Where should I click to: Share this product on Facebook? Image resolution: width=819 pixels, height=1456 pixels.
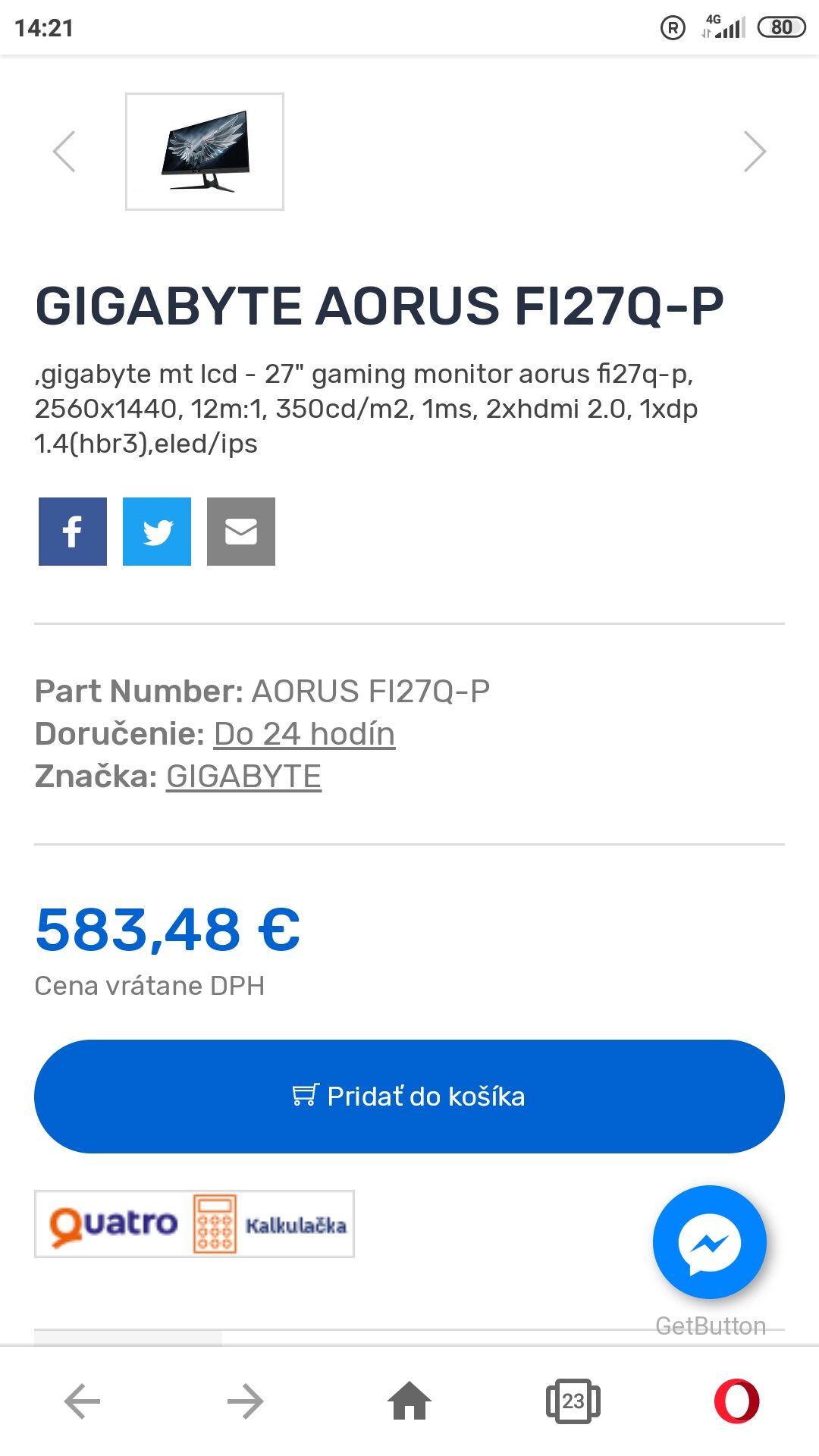tap(73, 532)
